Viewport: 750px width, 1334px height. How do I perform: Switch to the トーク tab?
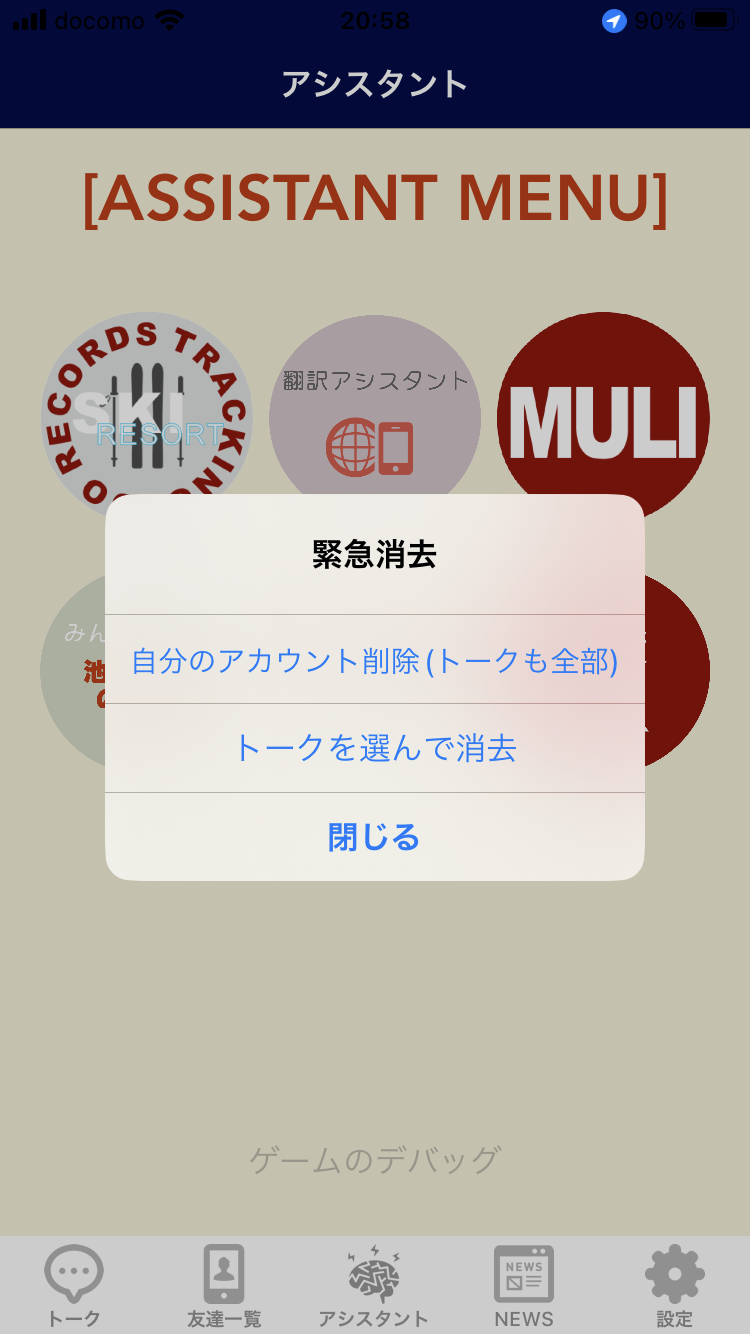[74, 1286]
